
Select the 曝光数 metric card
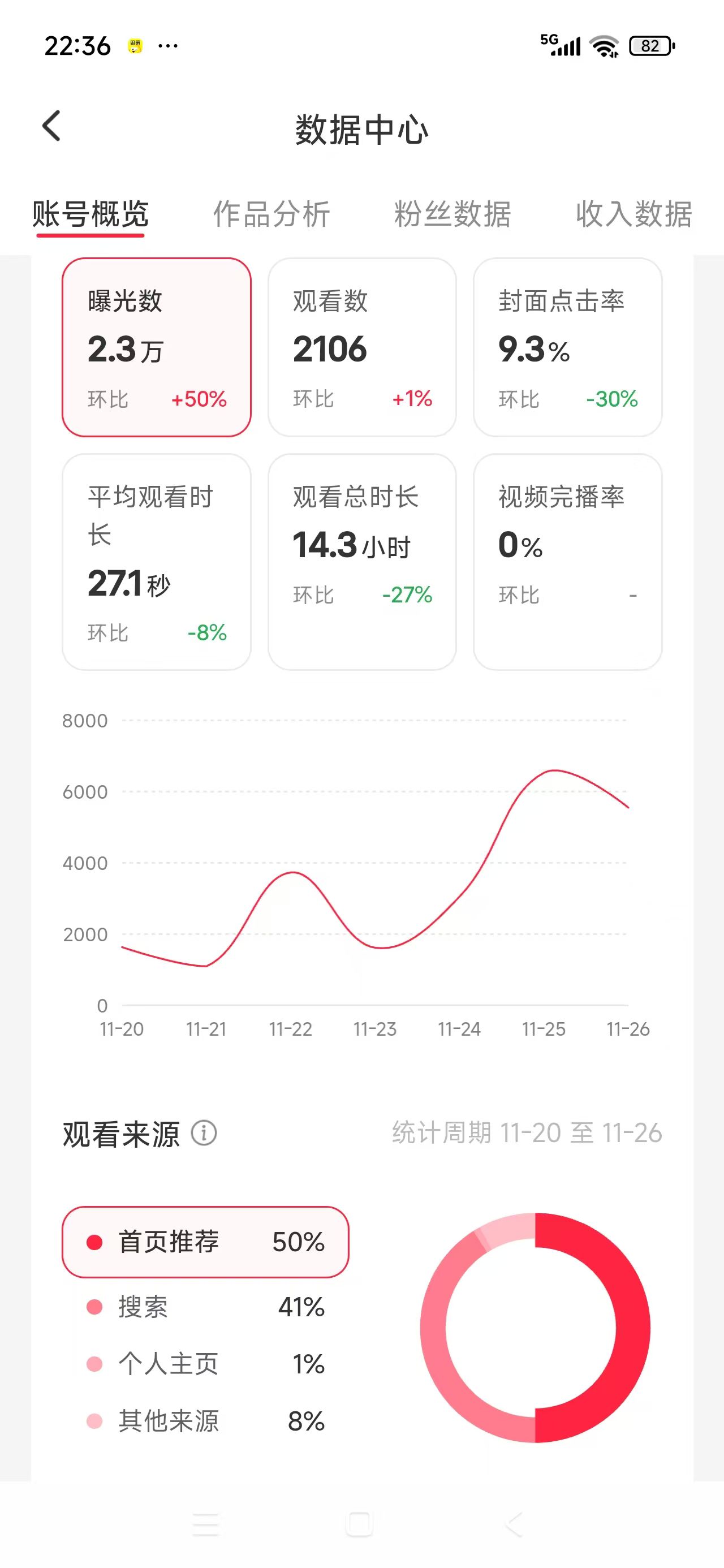pos(157,347)
